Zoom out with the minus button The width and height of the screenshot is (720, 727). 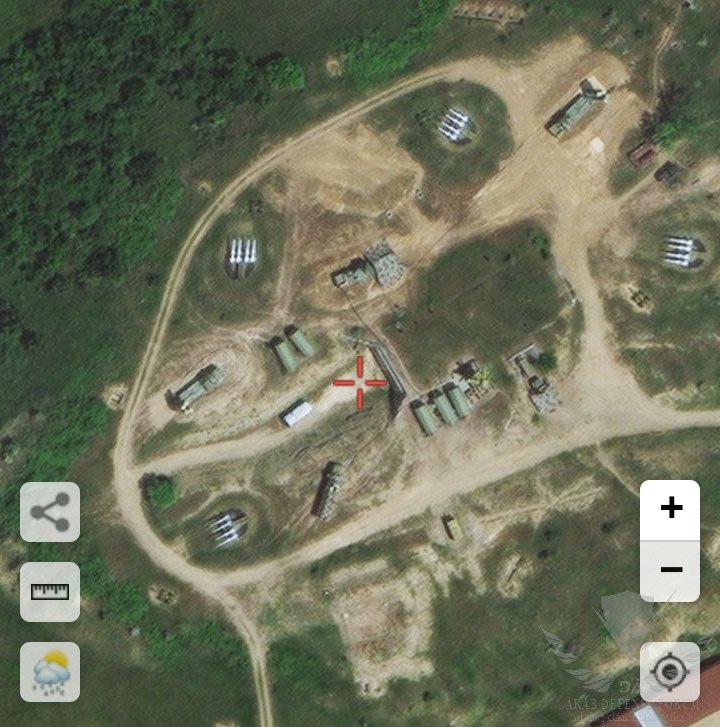pyautogui.click(x=670, y=570)
